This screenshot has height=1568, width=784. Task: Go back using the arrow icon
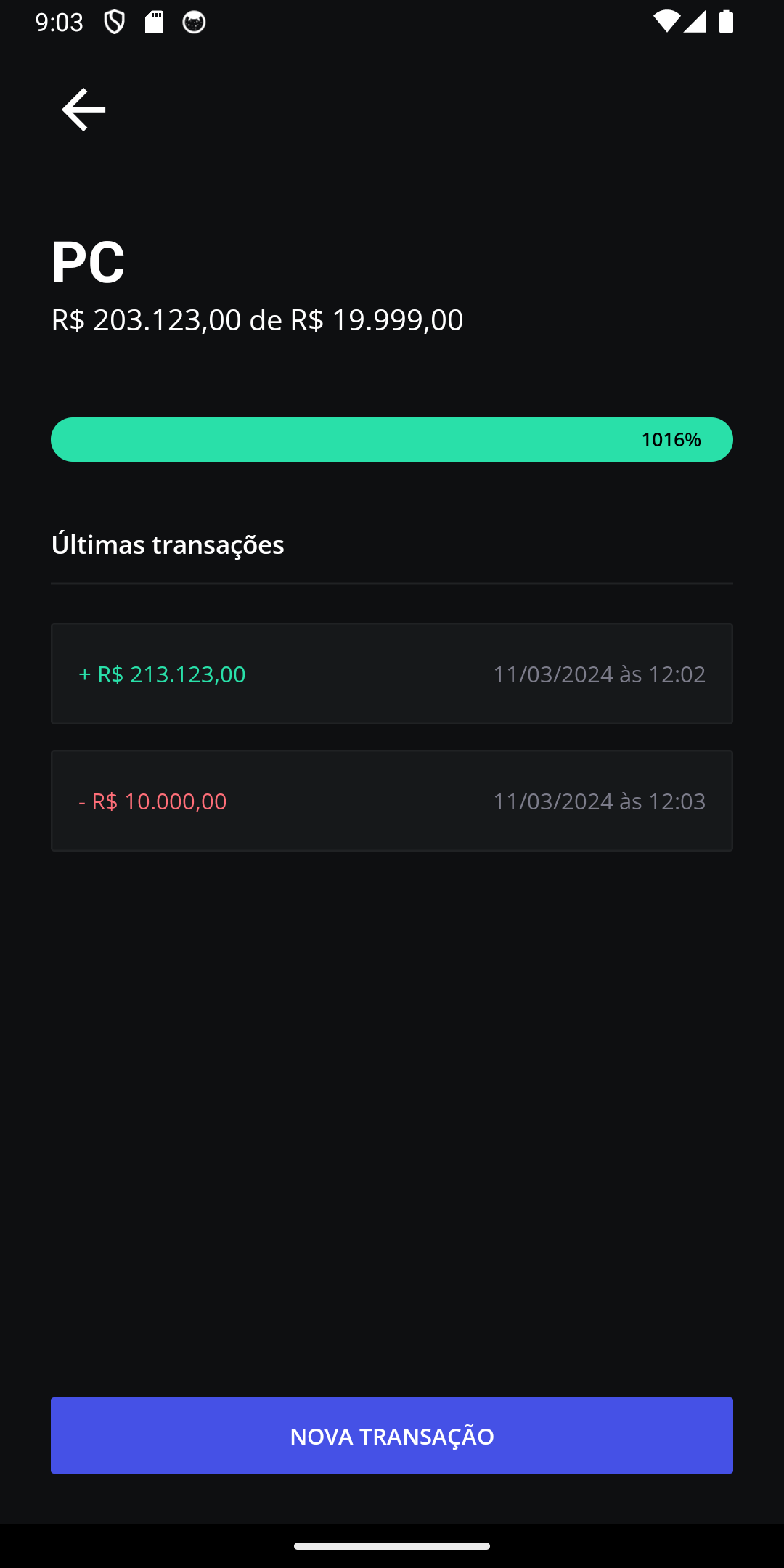tap(83, 110)
